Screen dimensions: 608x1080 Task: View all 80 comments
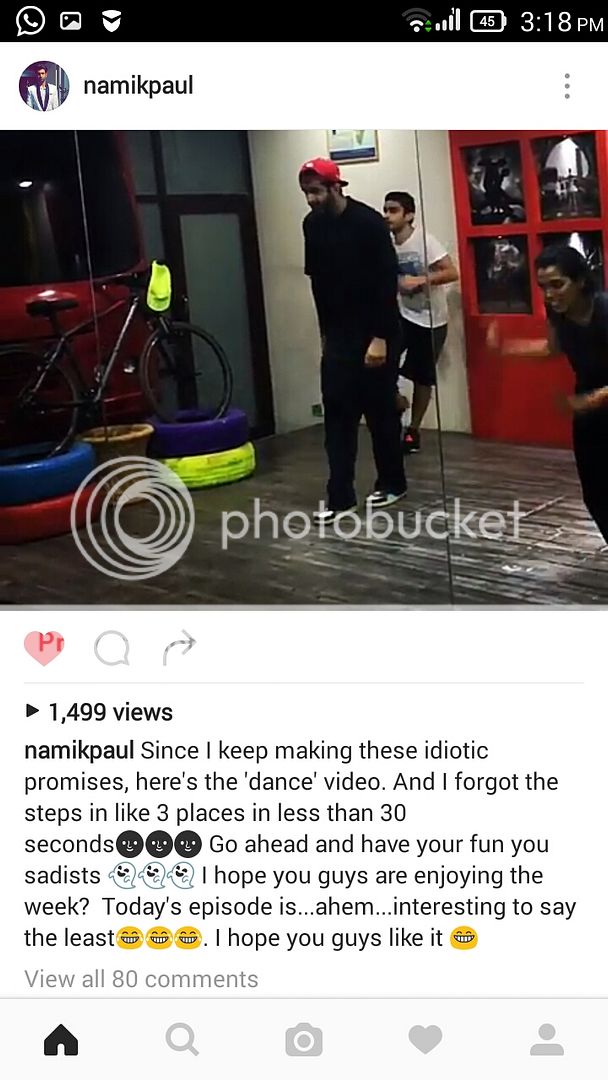coord(141,979)
